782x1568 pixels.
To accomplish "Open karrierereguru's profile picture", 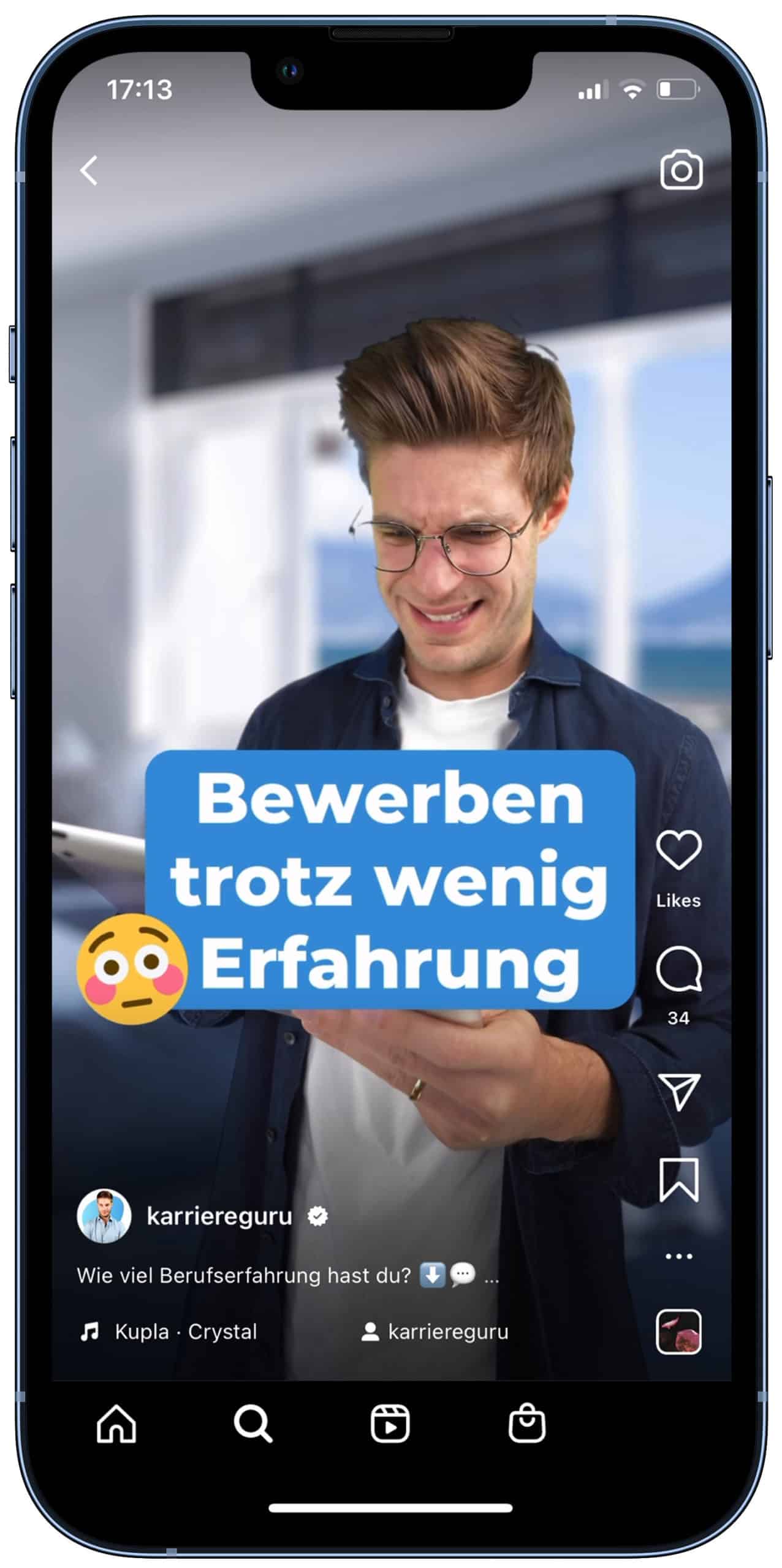I will click(104, 1216).
